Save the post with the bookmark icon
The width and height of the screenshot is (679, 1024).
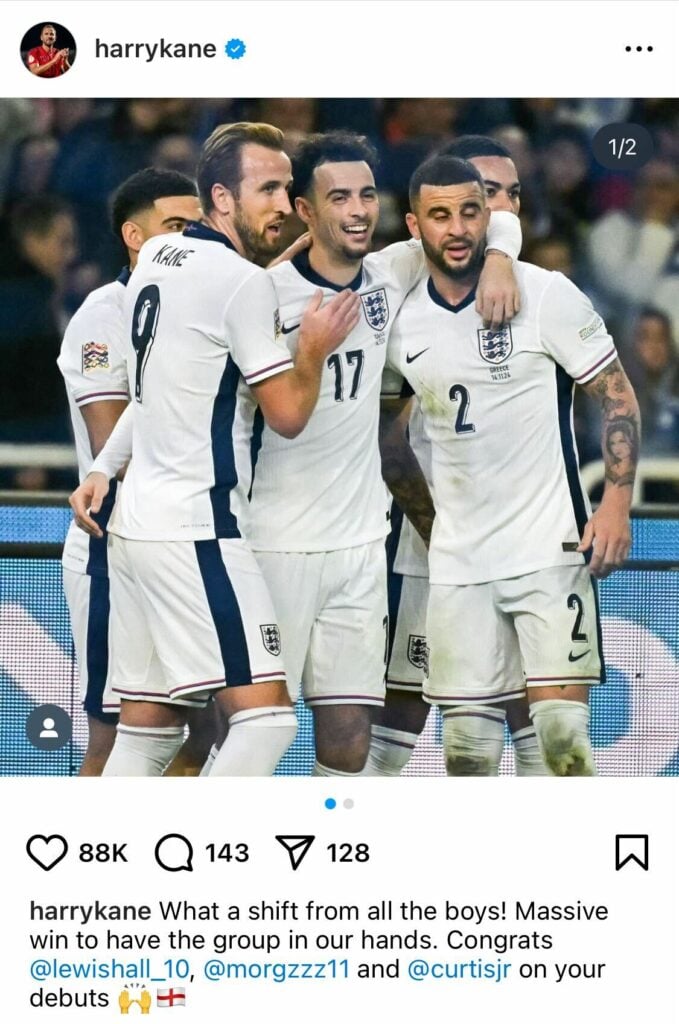pyautogui.click(x=631, y=852)
